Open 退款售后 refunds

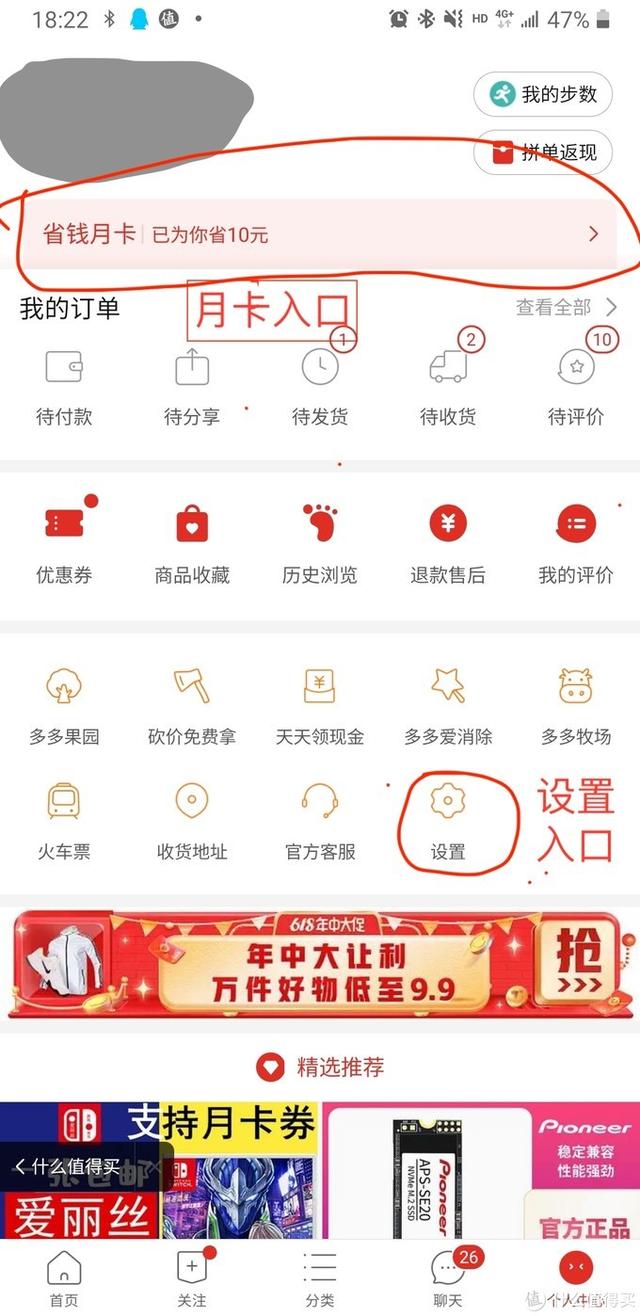[448, 543]
